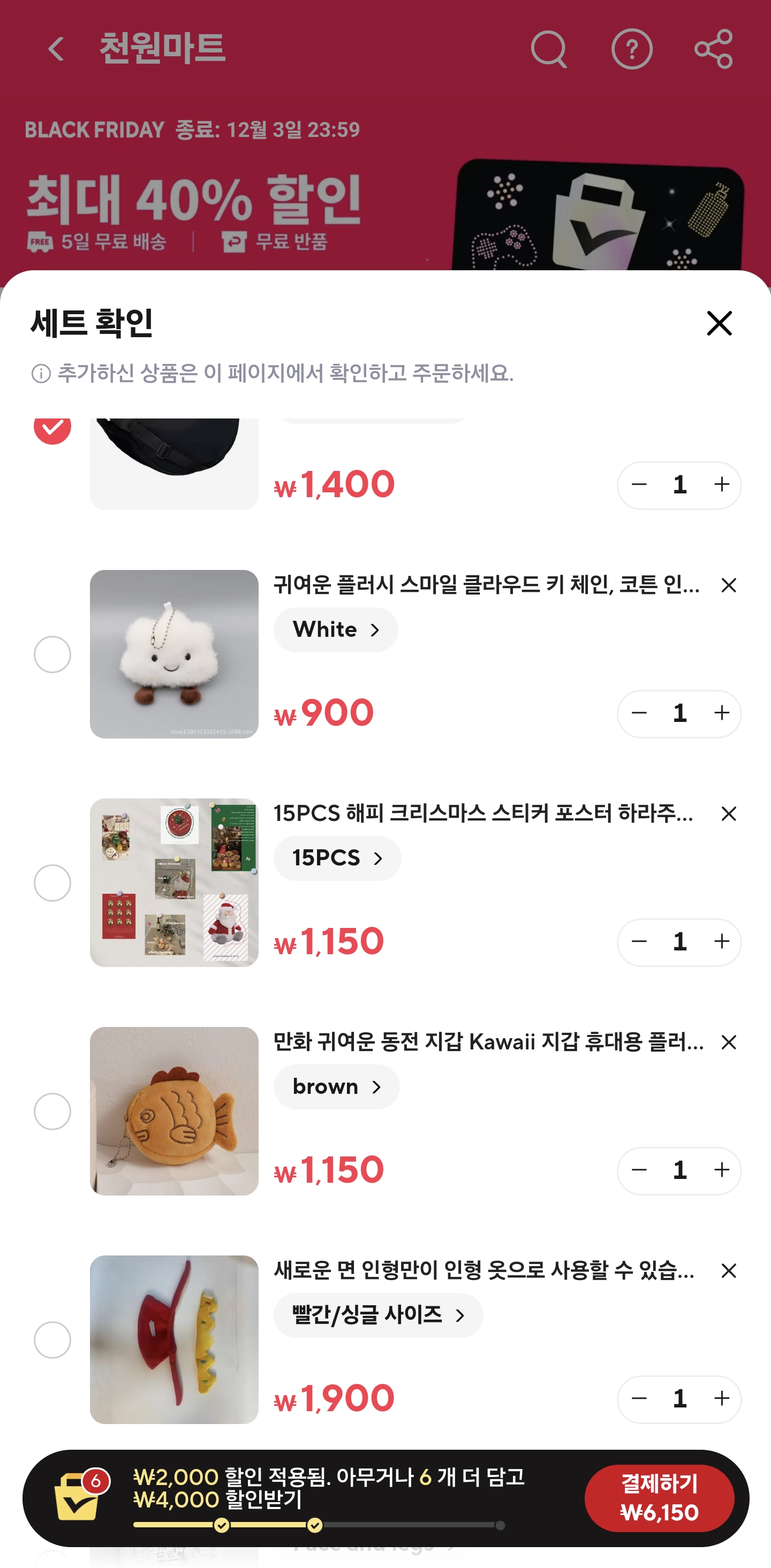Delete the Christmas sticker poster item
The height and width of the screenshot is (1568, 771).
click(x=728, y=814)
